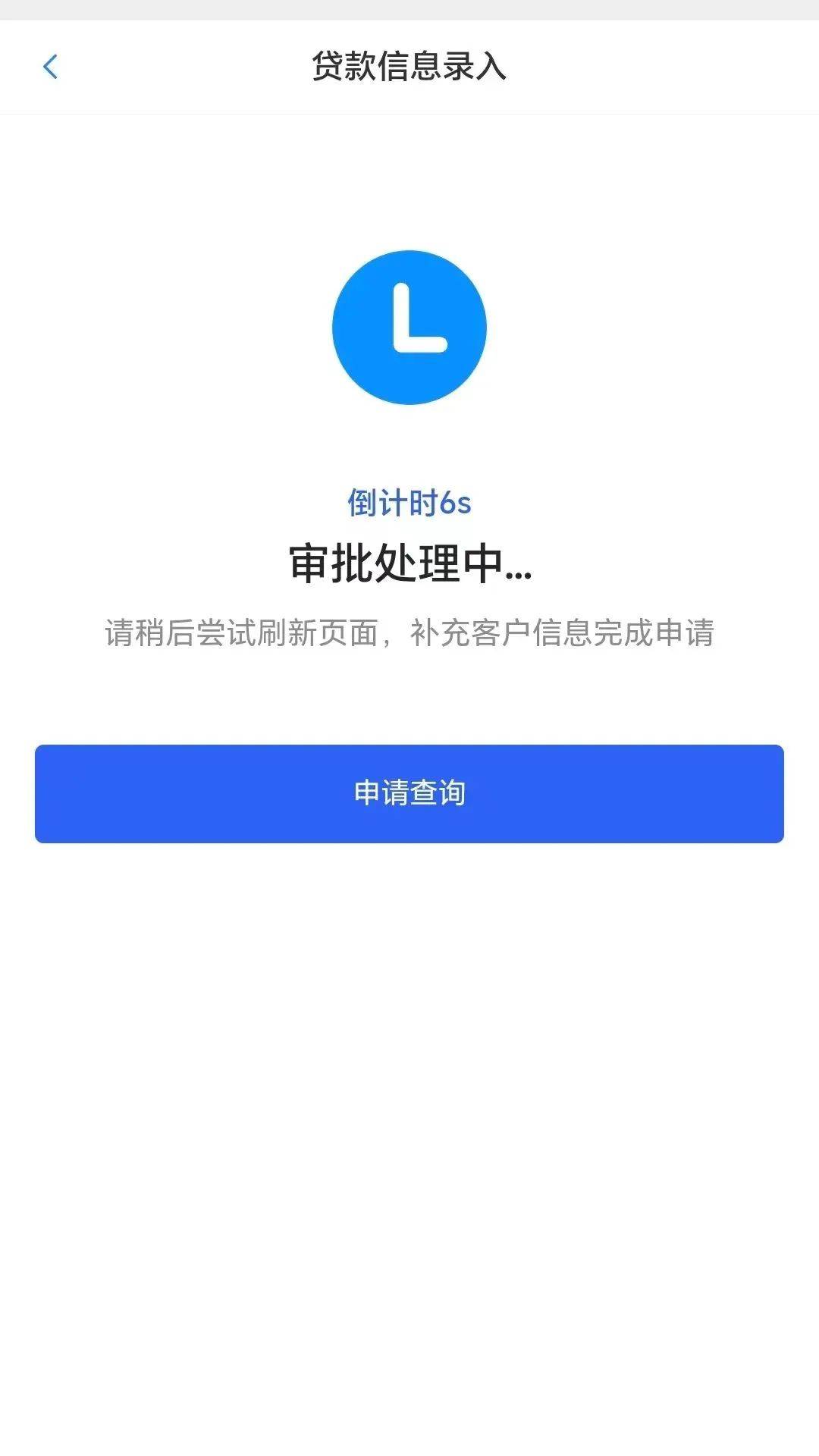Click the header bar title area
819x1456 pixels.
click(409, 67)
